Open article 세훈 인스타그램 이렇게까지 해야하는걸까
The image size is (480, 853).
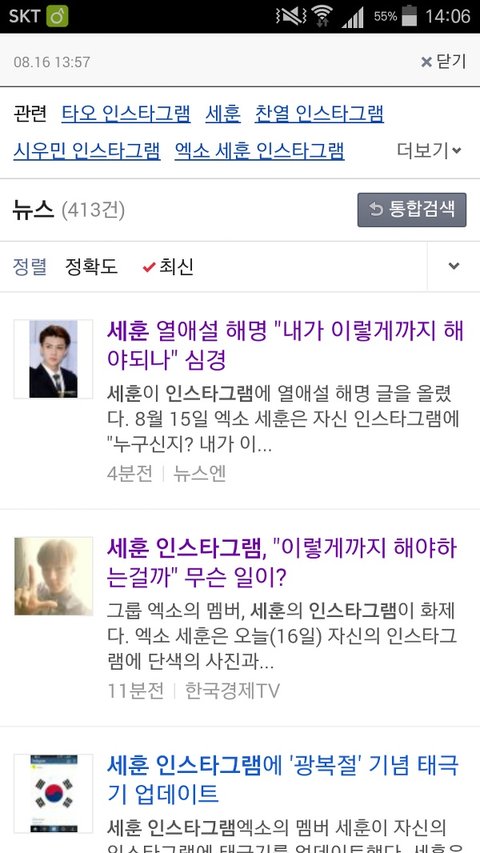[x=282, y=563]
